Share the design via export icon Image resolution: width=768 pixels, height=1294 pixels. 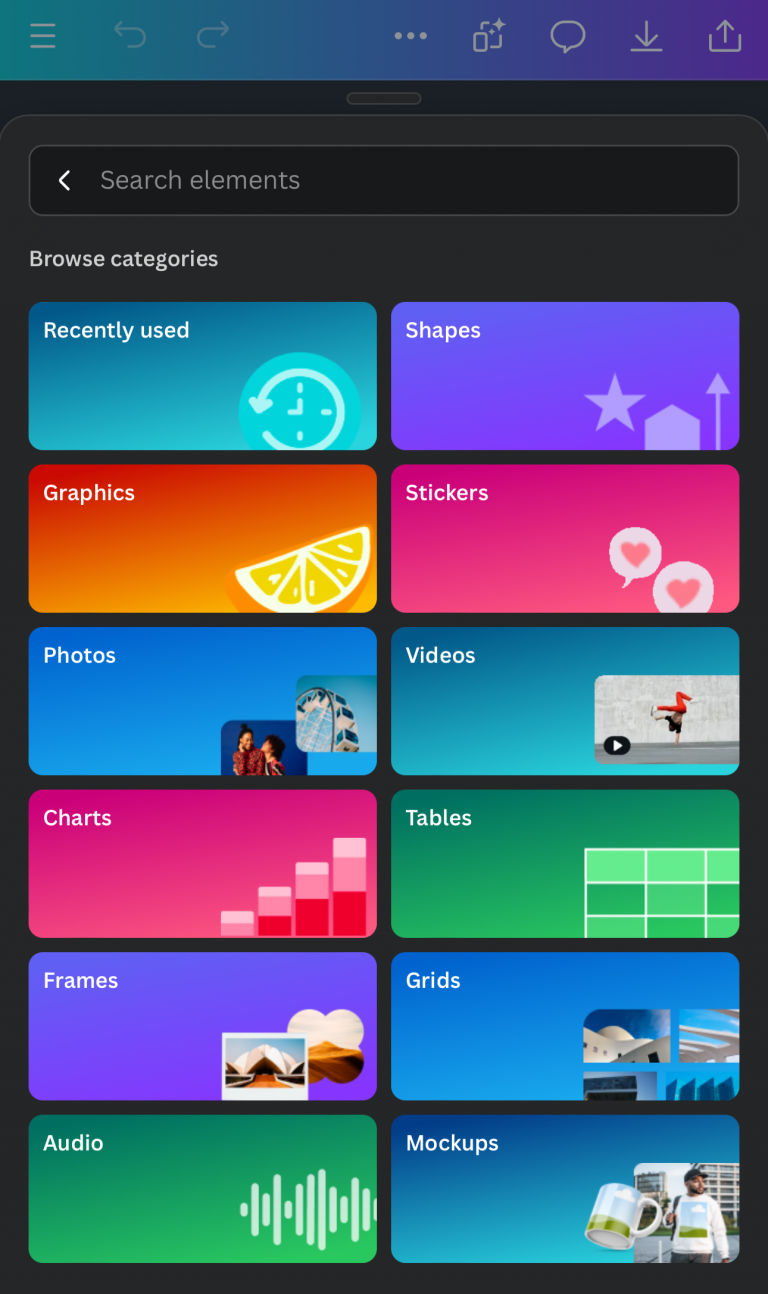point(724,36)
